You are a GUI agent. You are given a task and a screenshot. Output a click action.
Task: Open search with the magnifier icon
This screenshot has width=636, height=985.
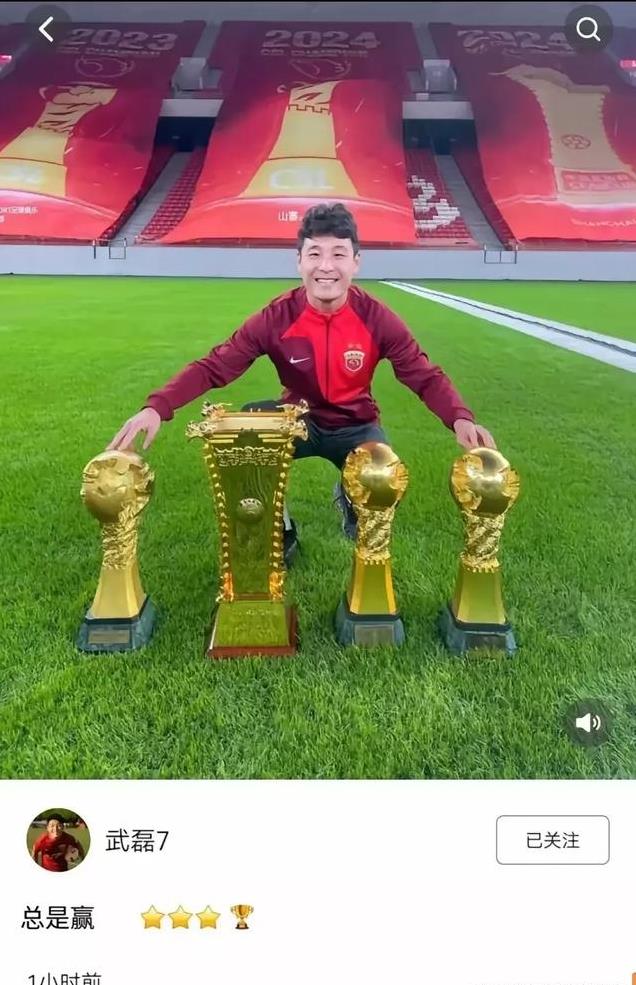[x=588, y=29]
